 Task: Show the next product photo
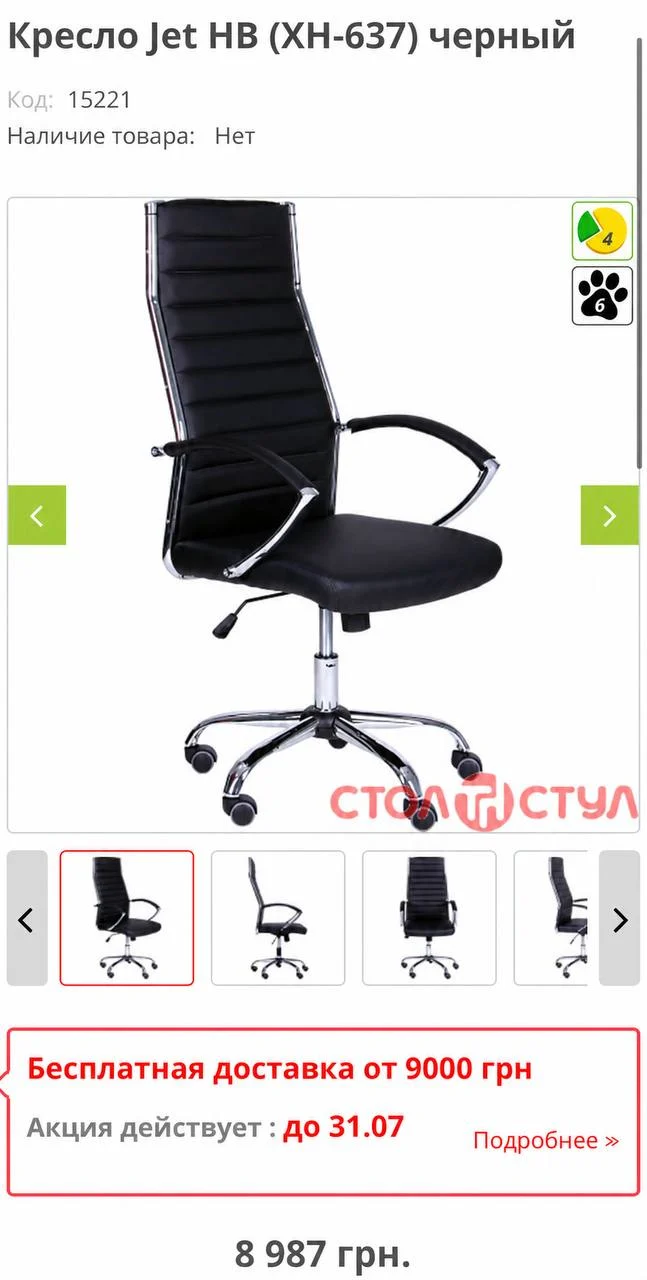pyautogui.click(x=609, y=515)
